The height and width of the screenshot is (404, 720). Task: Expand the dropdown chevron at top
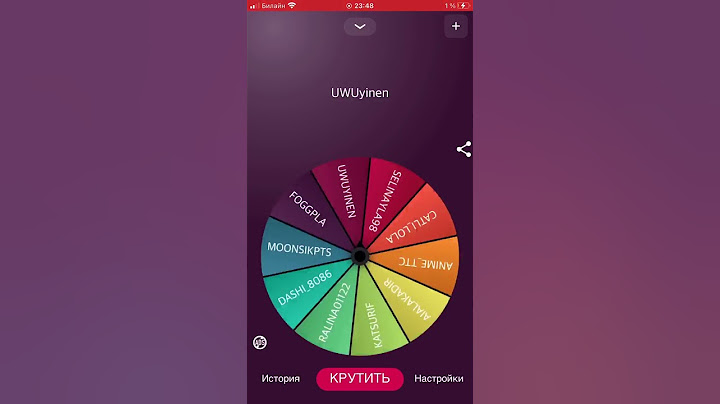click(x=360, y=27)
